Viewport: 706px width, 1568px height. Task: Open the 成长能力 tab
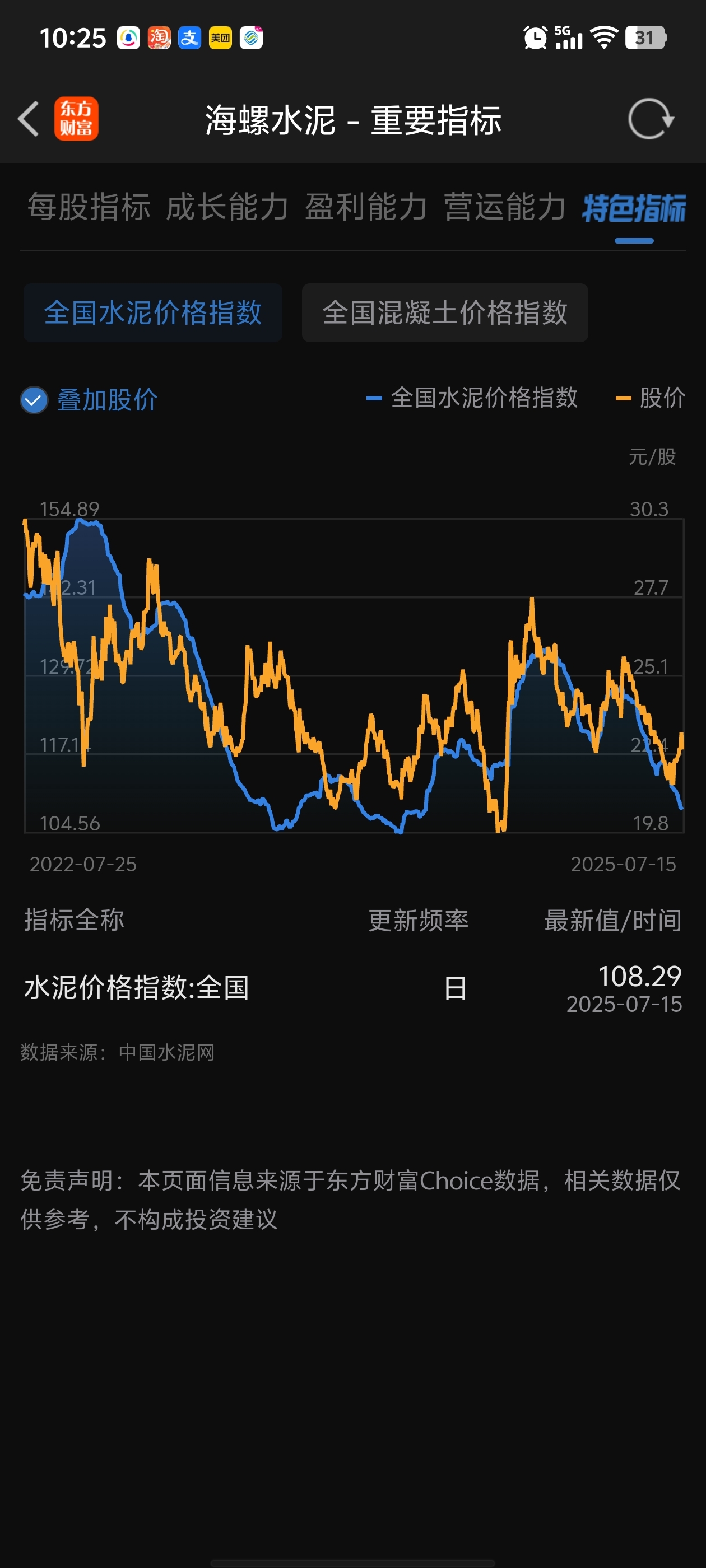[x=227, y=207]
